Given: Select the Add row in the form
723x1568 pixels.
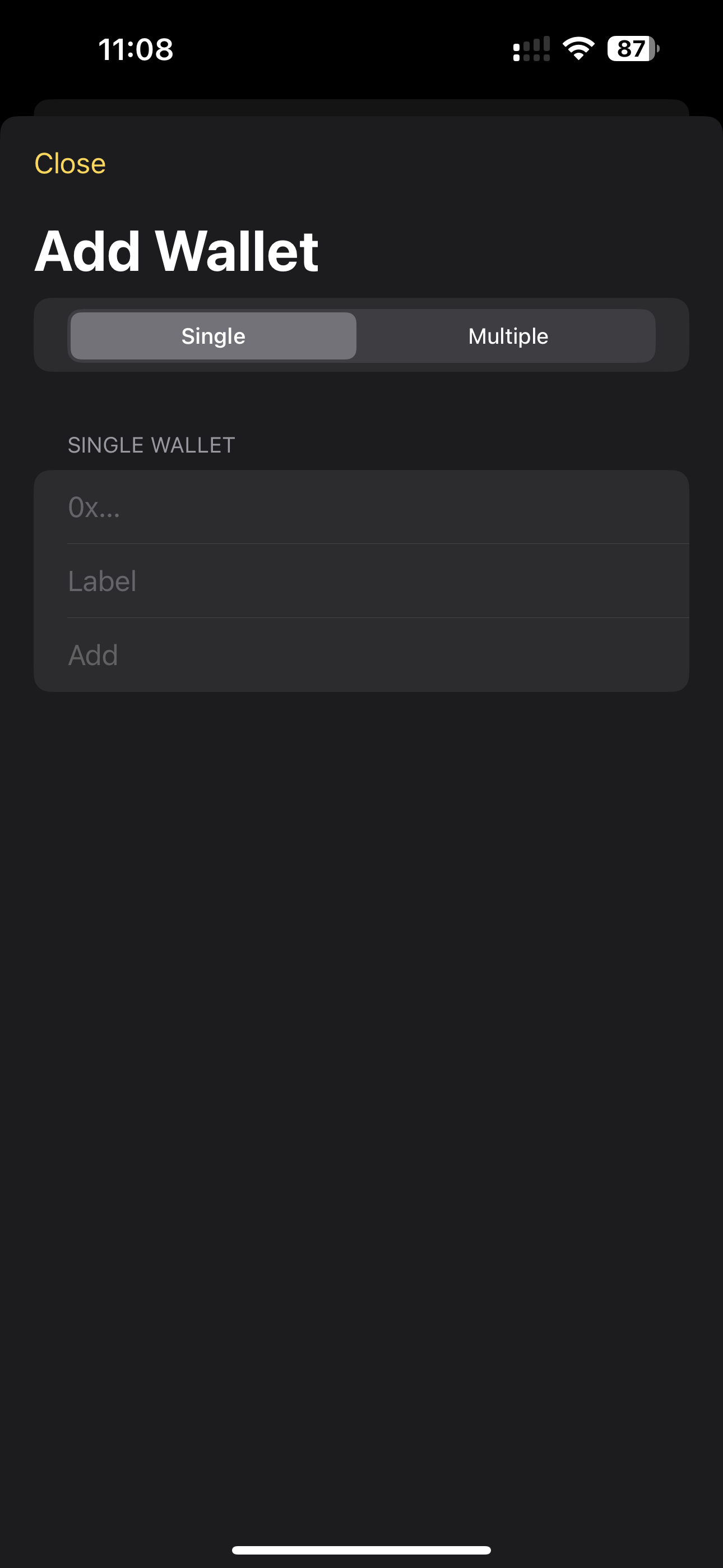Looking at the screenshot, I should pos(361,654).
